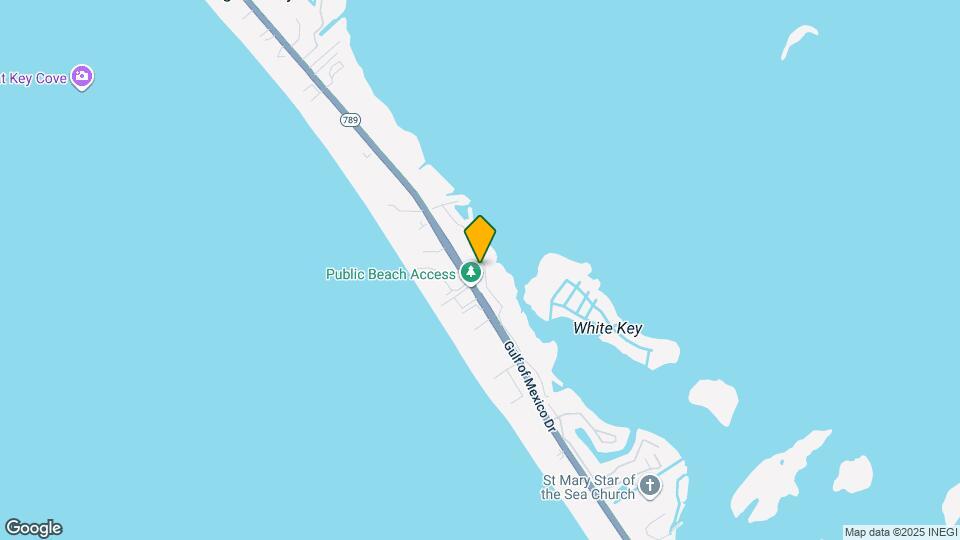This screenshot has width=960, height=540.
Task: Open the Key Cove photo spot marker
Action: (83, 77)
